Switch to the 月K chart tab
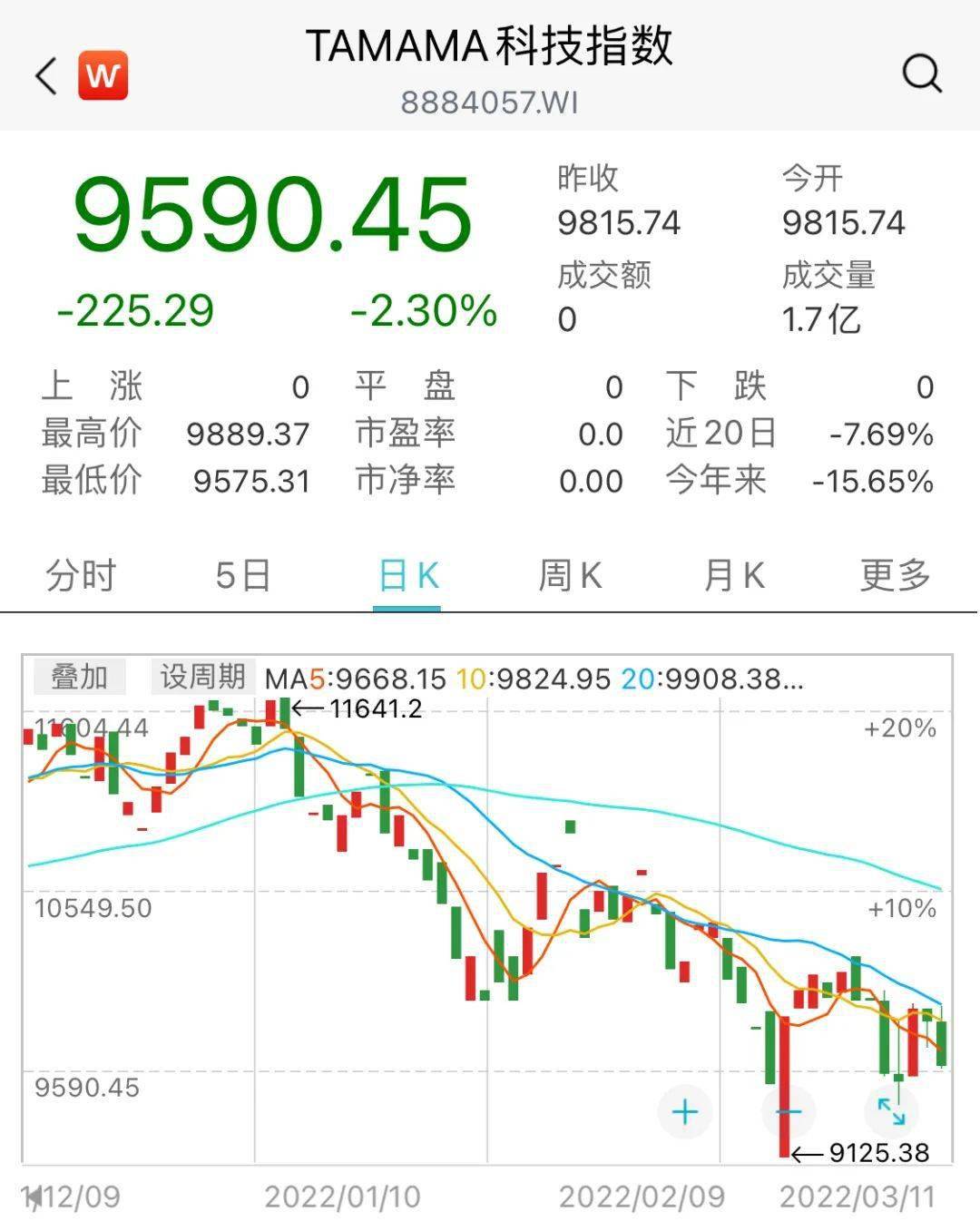The width and height of the screenshot is (980, 1221). pyautogui.click(x=733, y=575)
